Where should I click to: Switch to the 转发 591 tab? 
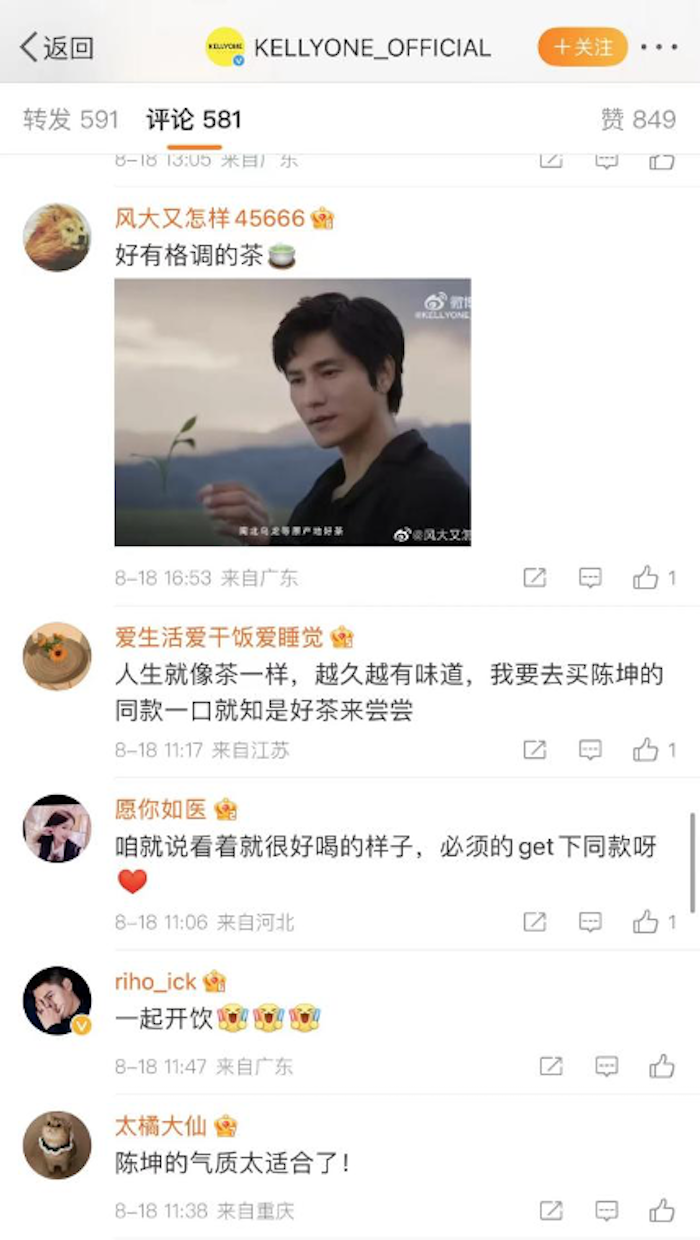(71, 120)
